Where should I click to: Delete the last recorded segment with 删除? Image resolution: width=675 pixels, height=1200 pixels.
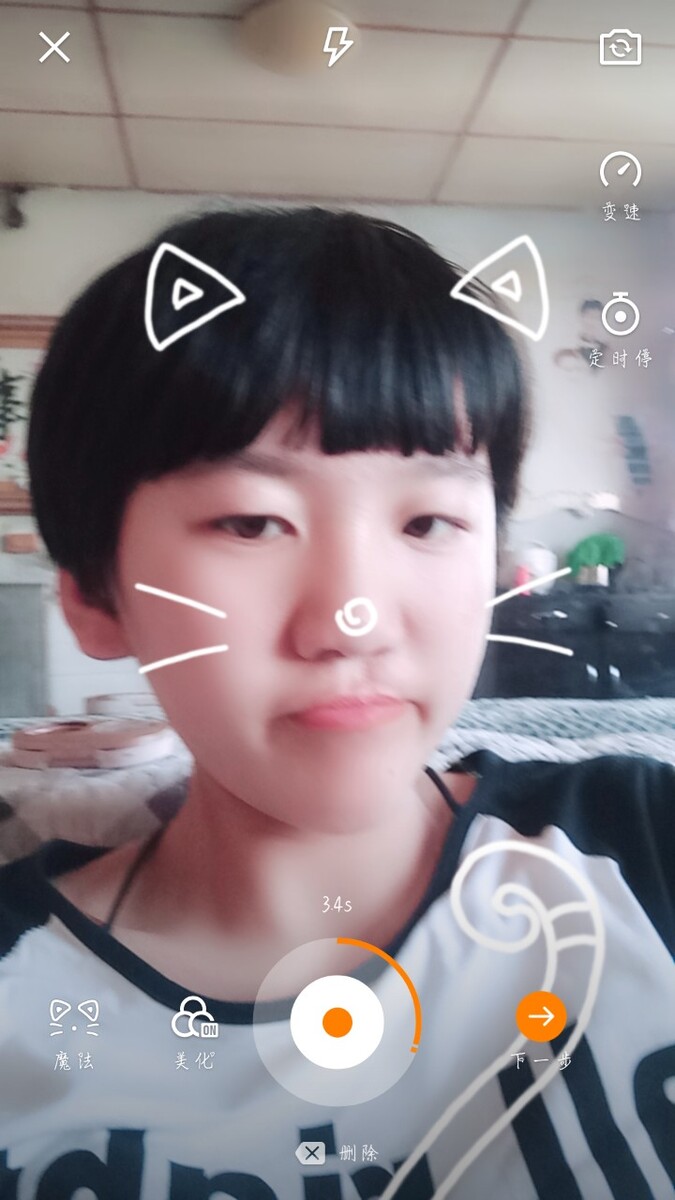[337, 1153]
